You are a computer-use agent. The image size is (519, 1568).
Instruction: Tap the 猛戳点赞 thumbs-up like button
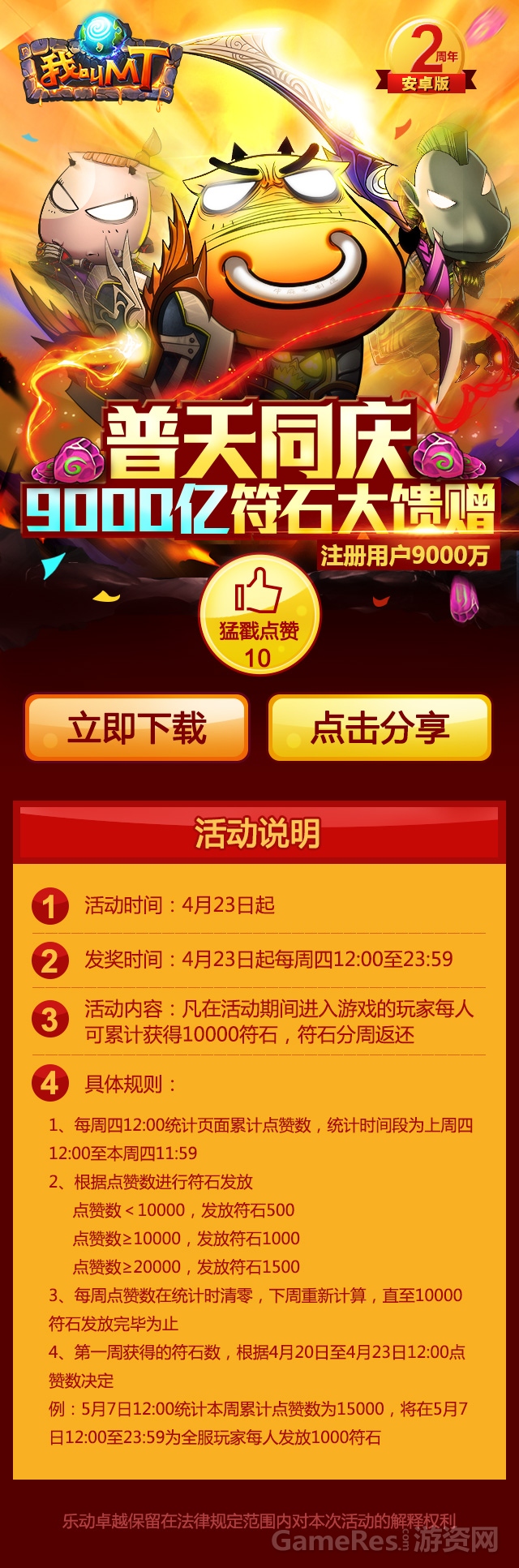click(259, 615)
